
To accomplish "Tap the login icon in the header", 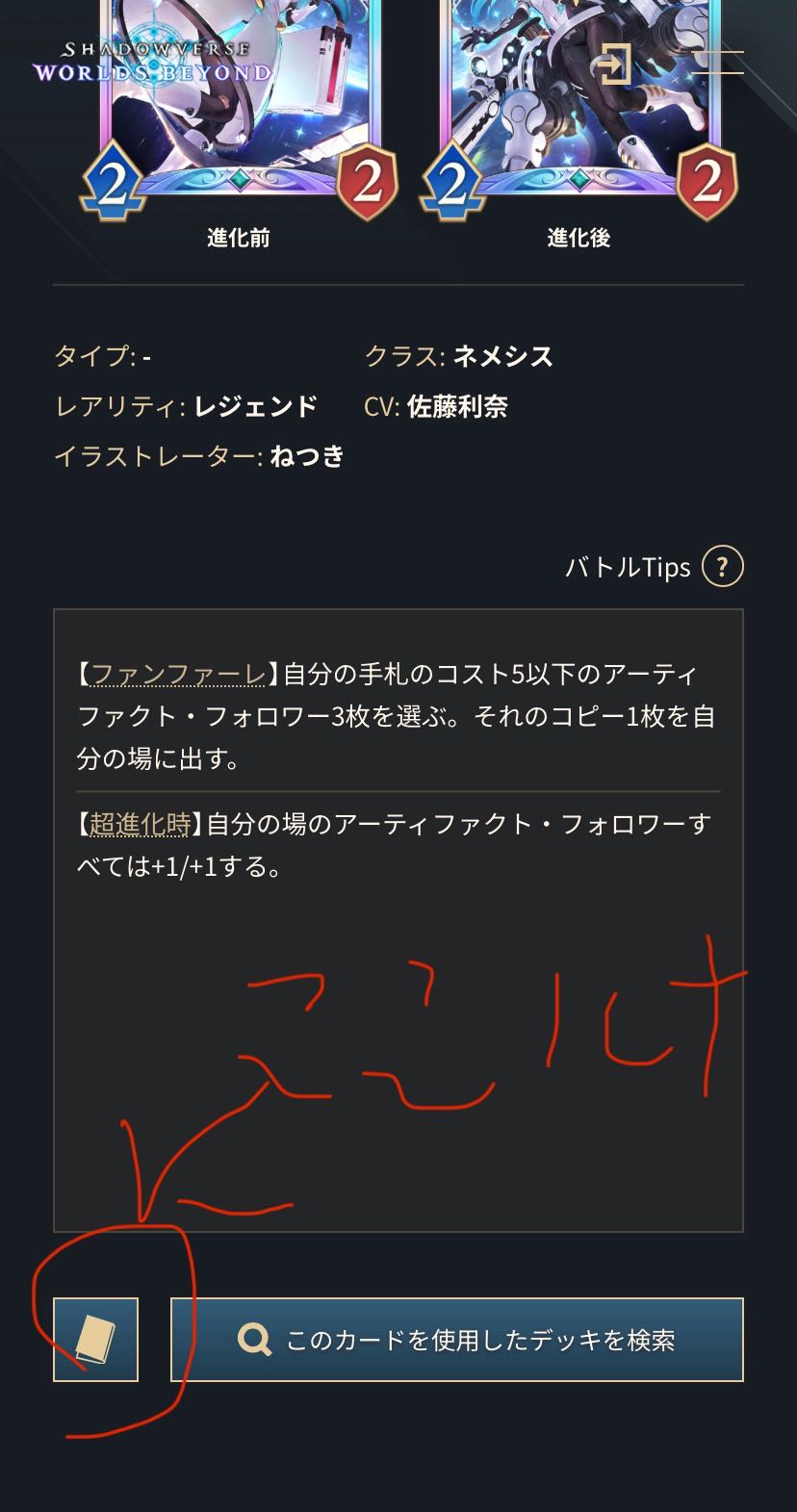I will (612, 65).
